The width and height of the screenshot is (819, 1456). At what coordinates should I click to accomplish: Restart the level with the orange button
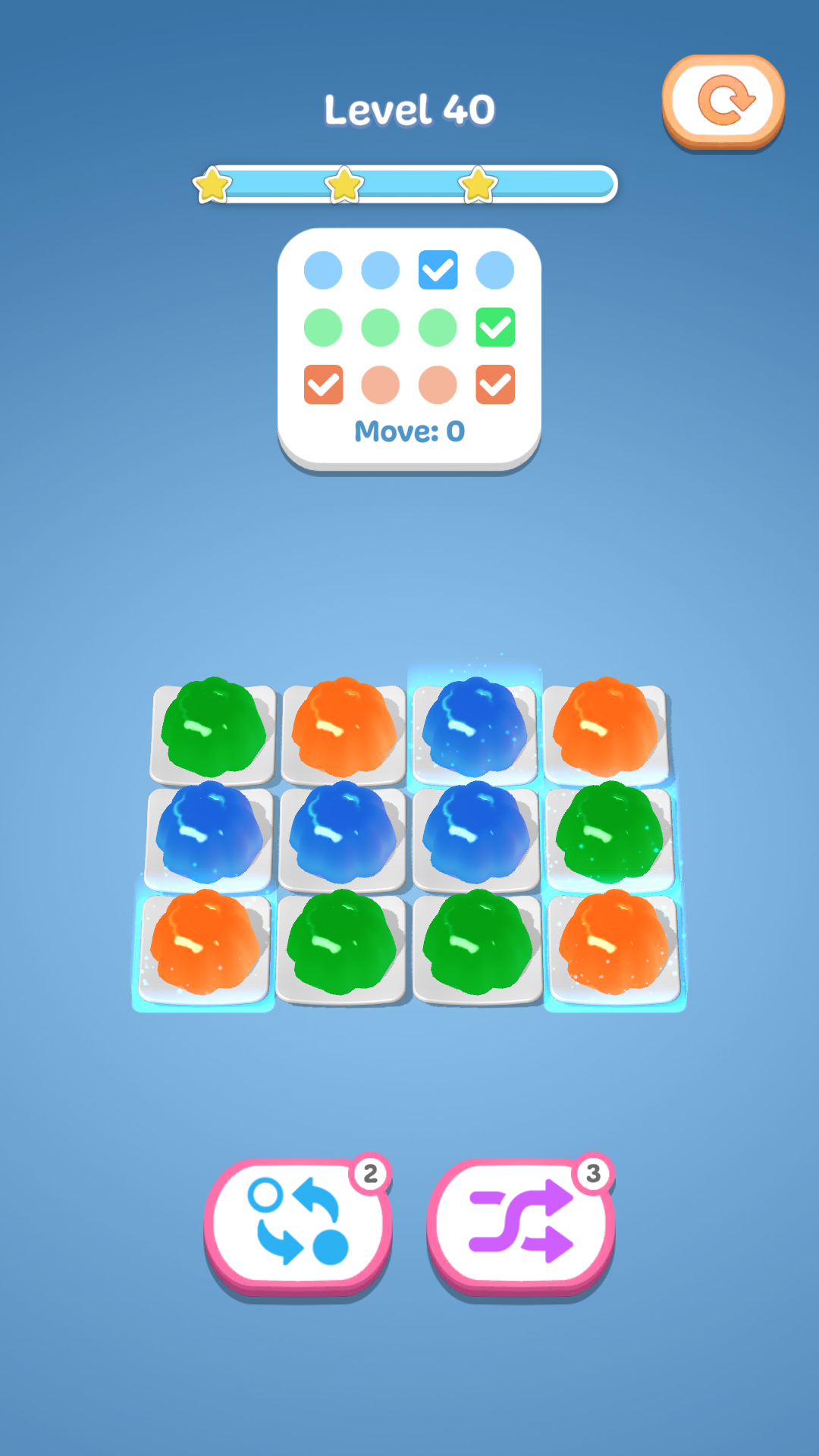pos(723,101)
